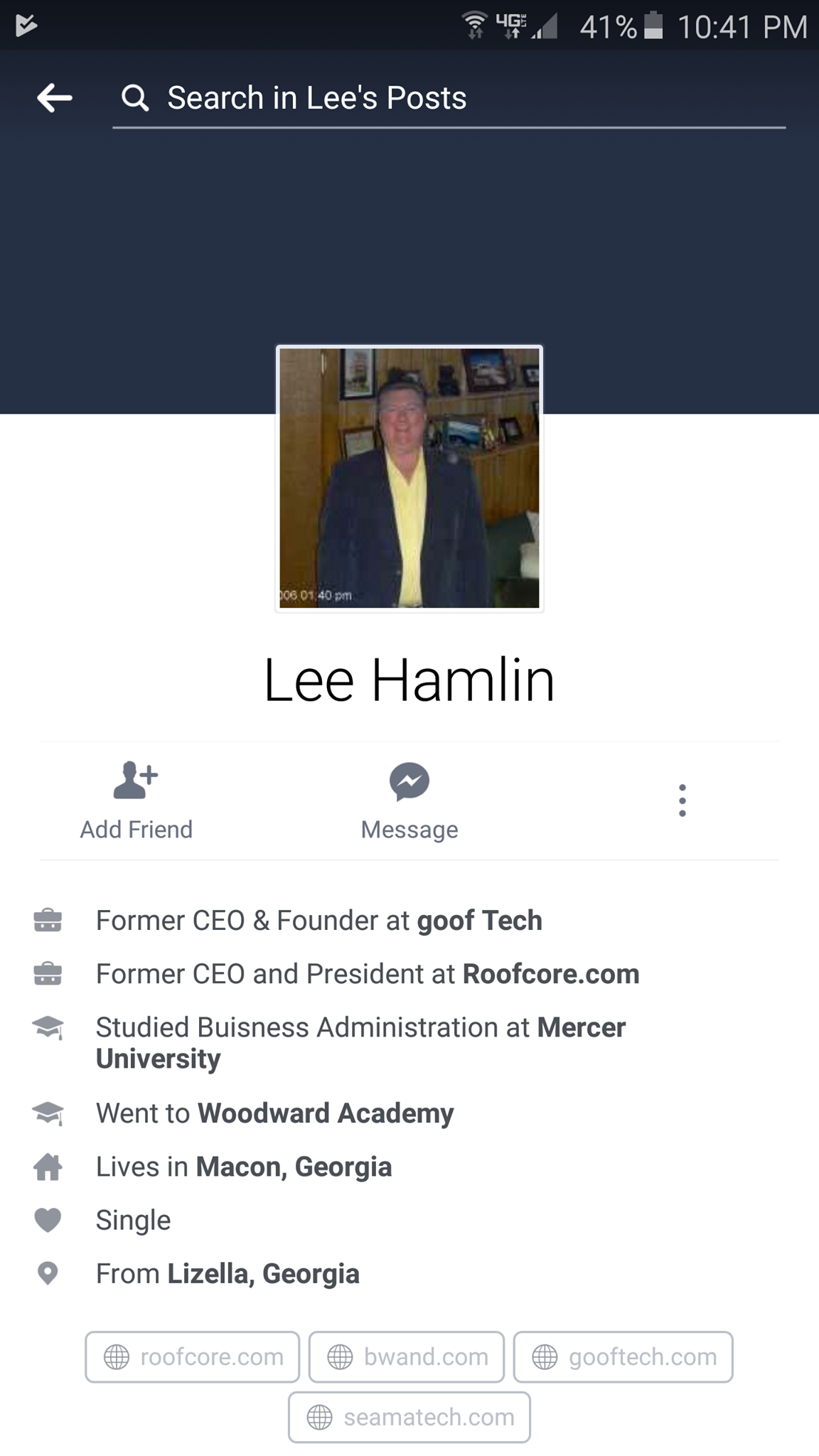Open the Roofcore.com work entry
Image resolution: width=819 pixels, height=1456 pixels.
point(550,974)
